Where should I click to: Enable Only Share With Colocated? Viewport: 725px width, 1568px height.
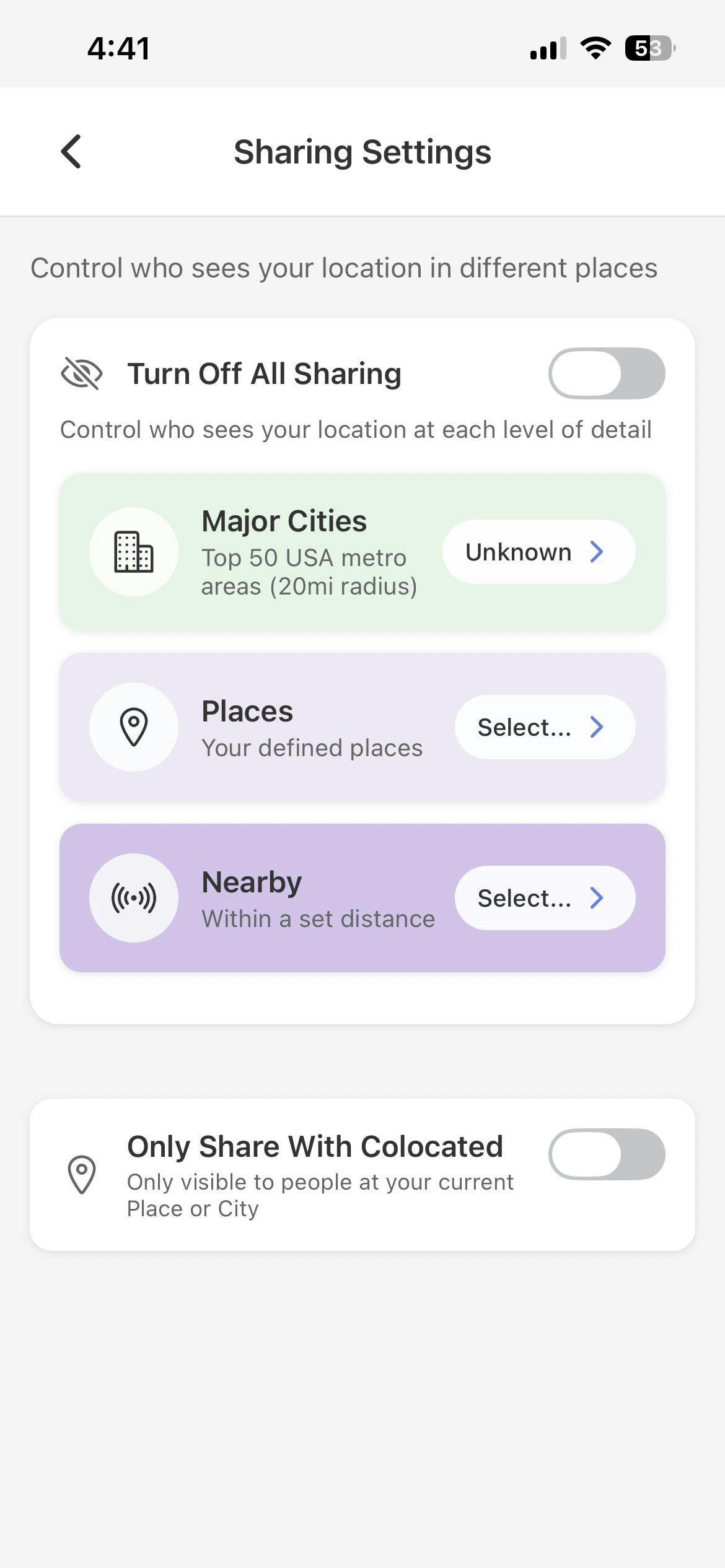pos(607,1153)
